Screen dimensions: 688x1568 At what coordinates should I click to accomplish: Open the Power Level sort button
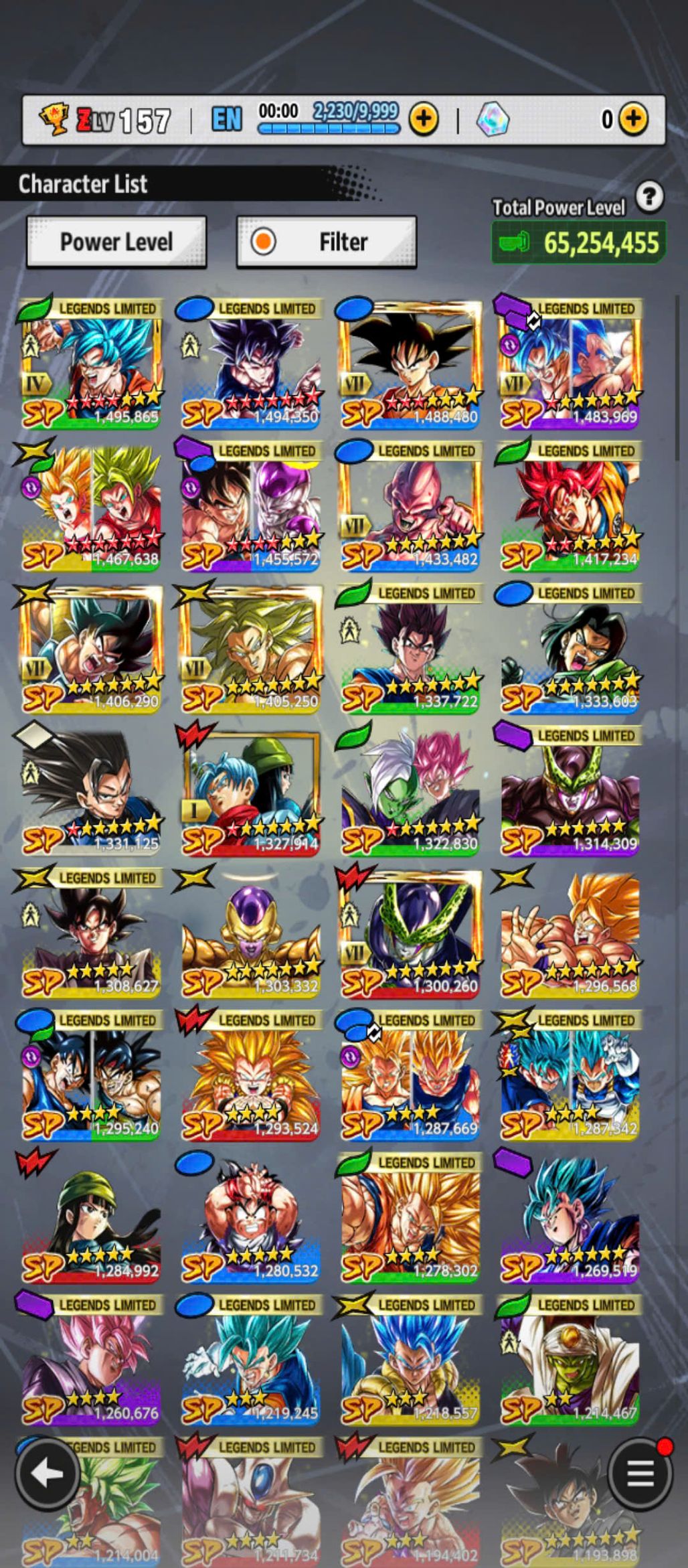point(116,242)
